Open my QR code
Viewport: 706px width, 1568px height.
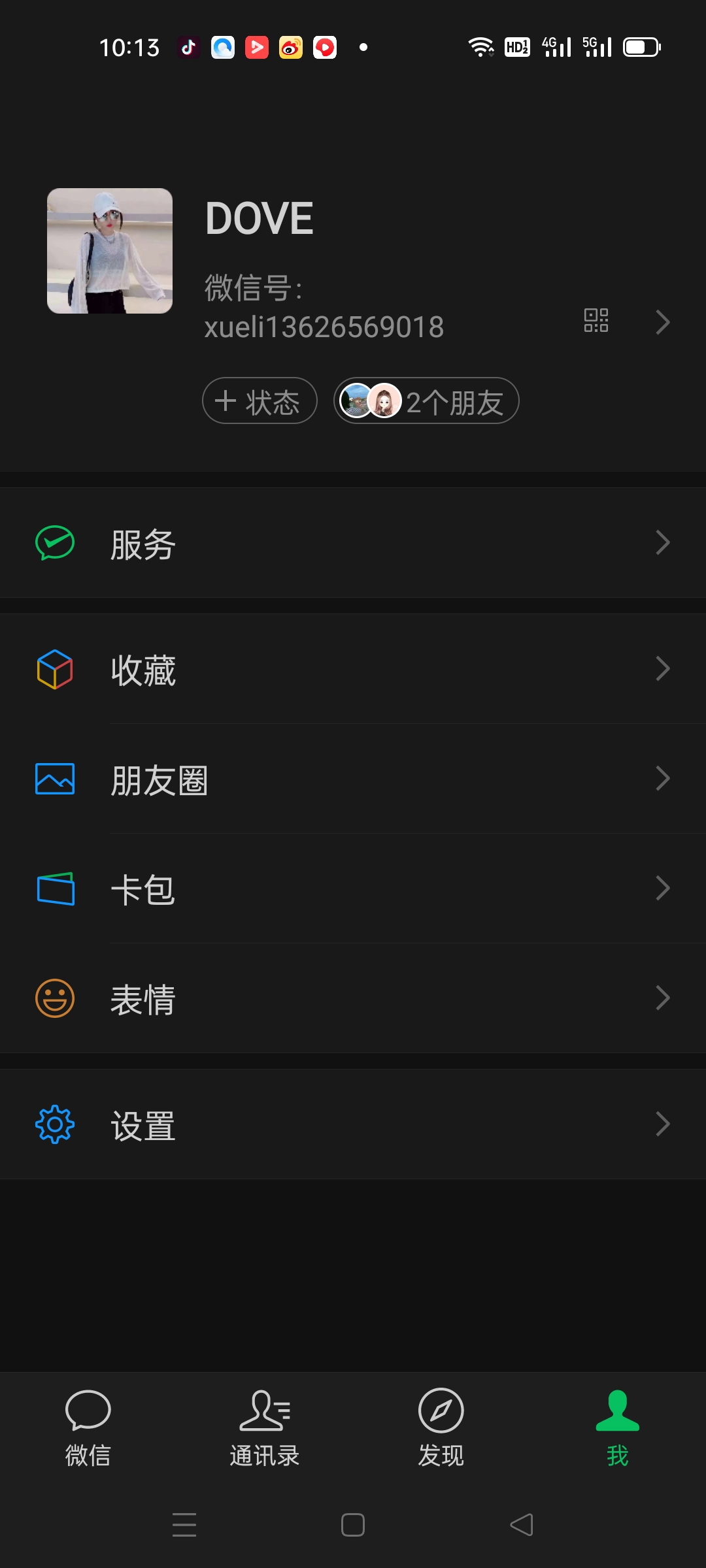tap(596, 321)
